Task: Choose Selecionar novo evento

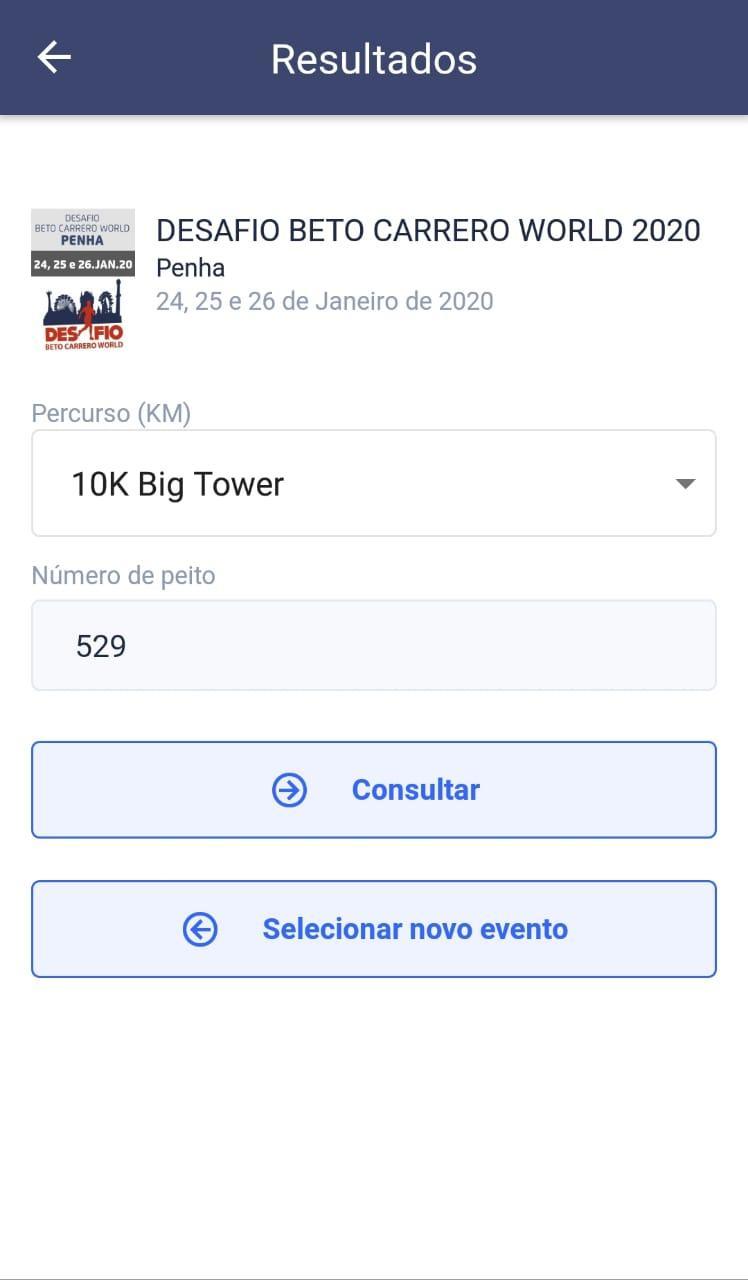Action: 374,929
